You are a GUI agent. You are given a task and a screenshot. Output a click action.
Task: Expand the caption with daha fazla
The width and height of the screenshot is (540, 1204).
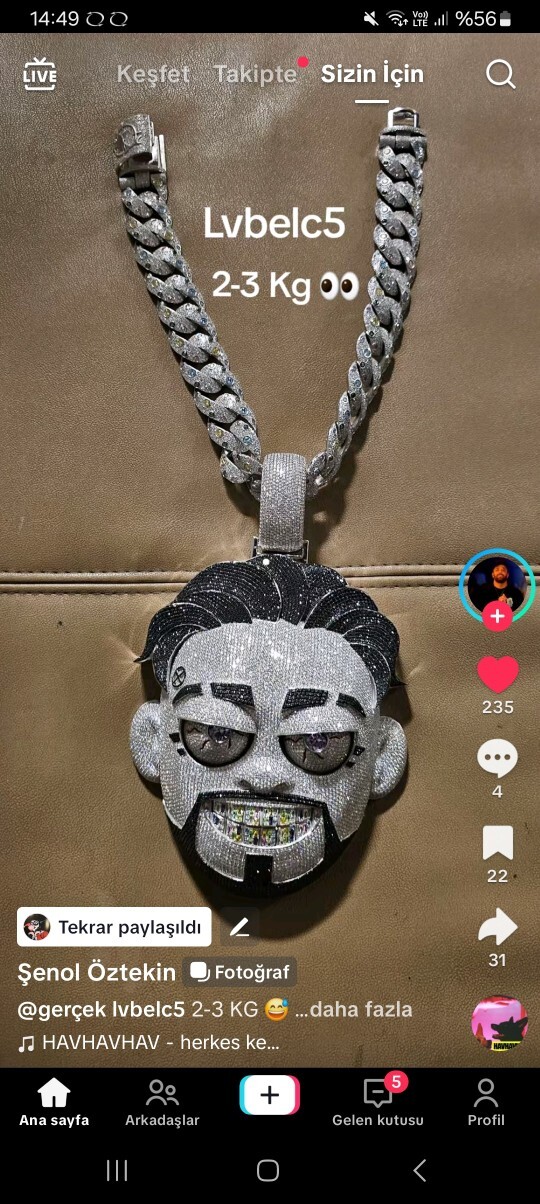point(363,1010)
